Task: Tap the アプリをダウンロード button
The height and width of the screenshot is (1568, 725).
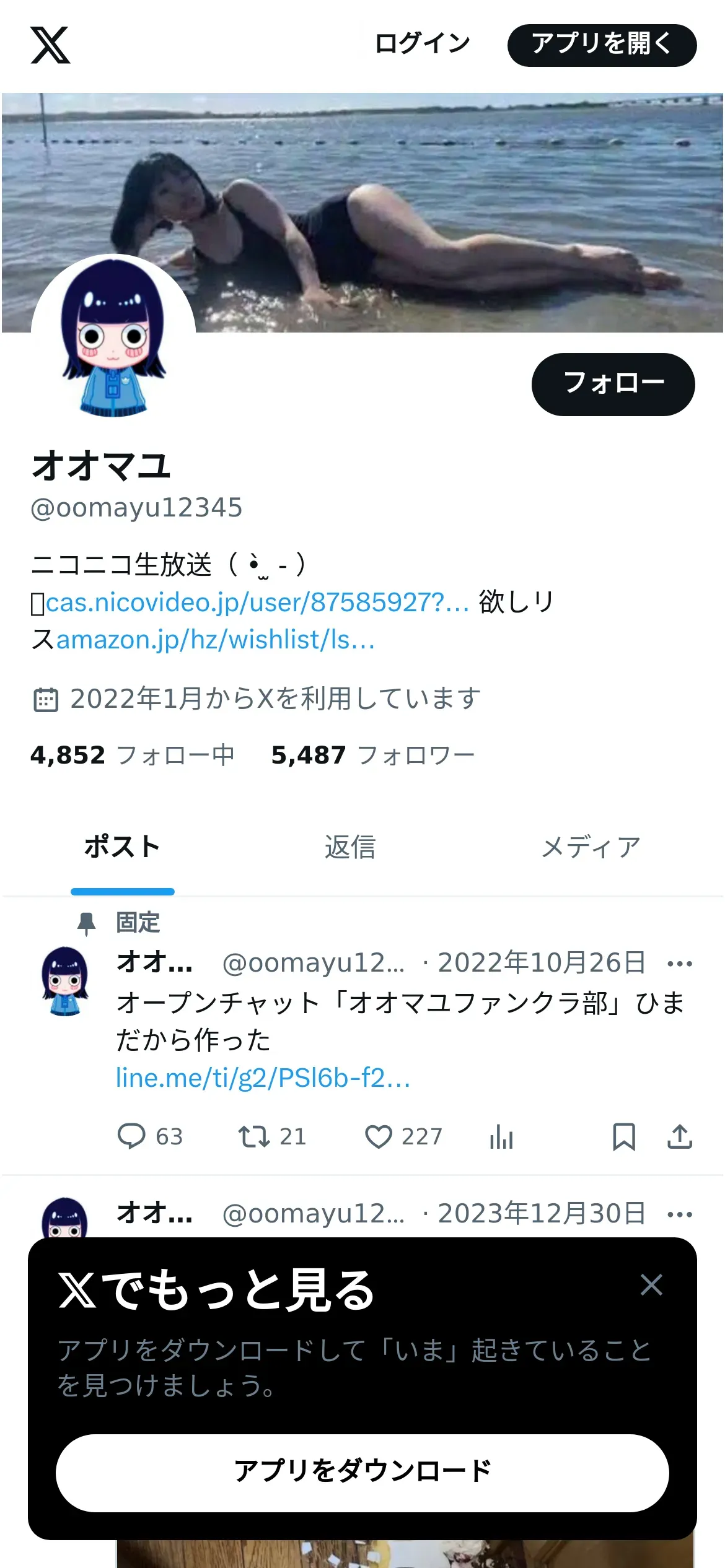Action: pyautogui.click(x=362, y=1473)
